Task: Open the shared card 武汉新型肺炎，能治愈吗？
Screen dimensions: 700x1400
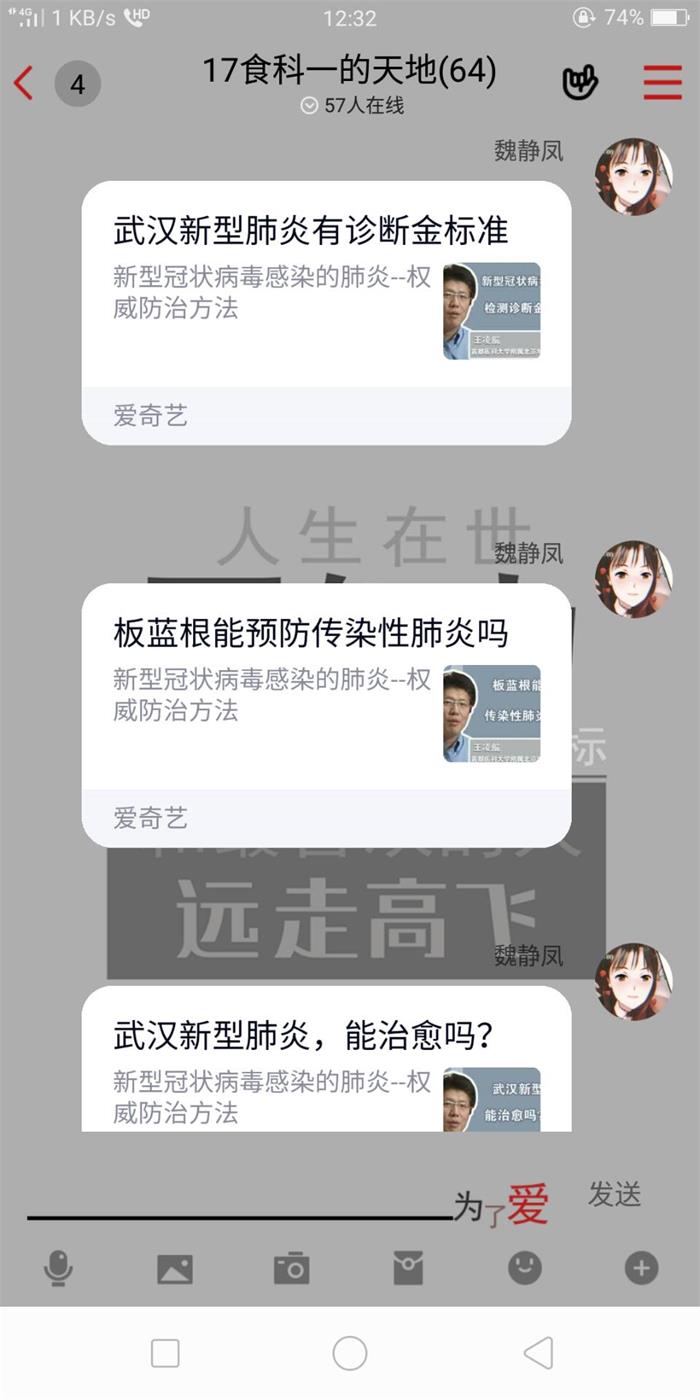Action: click(326, 1060)
